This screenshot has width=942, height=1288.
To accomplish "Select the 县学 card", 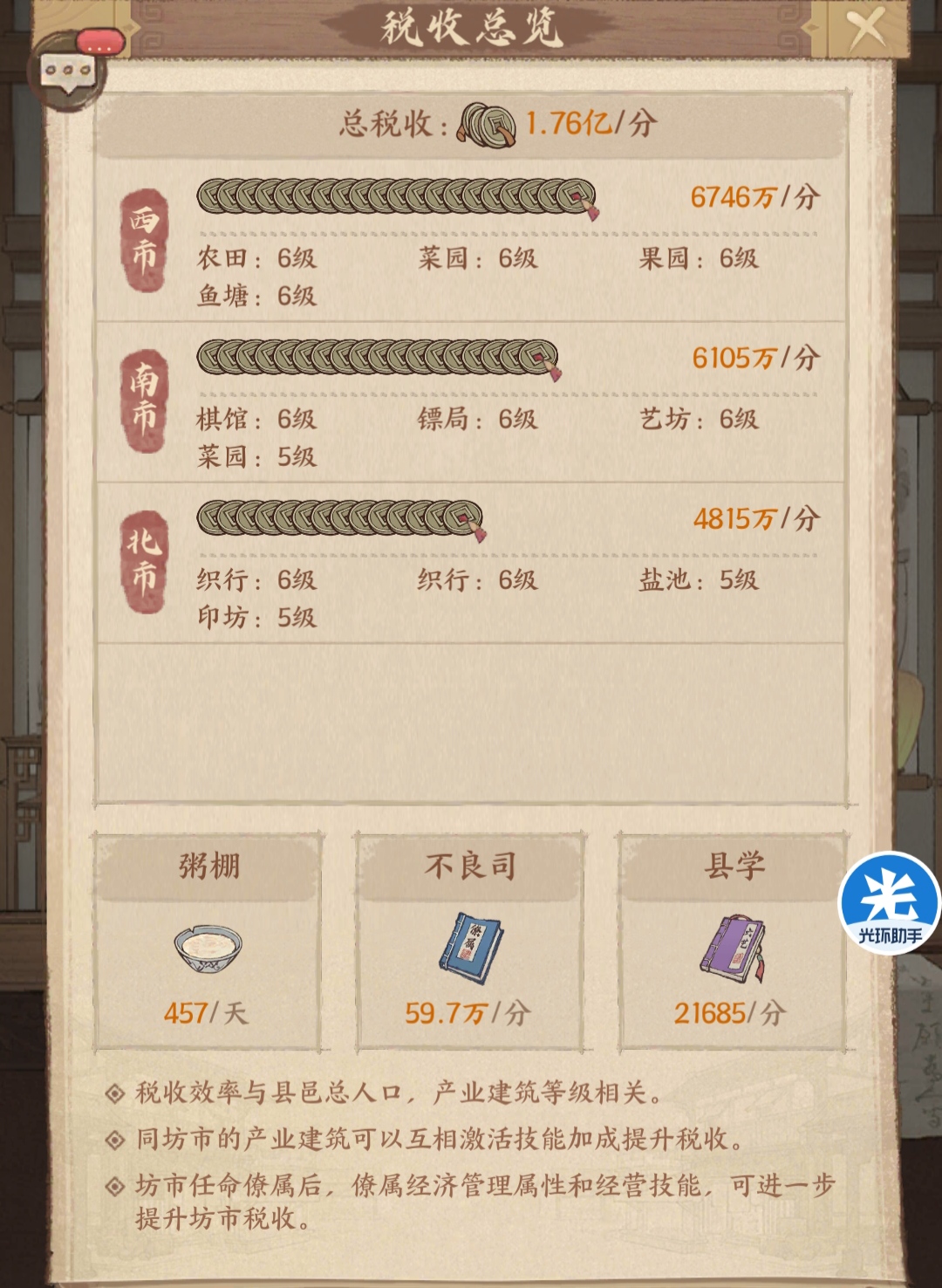I will click(x=733, y=941).
